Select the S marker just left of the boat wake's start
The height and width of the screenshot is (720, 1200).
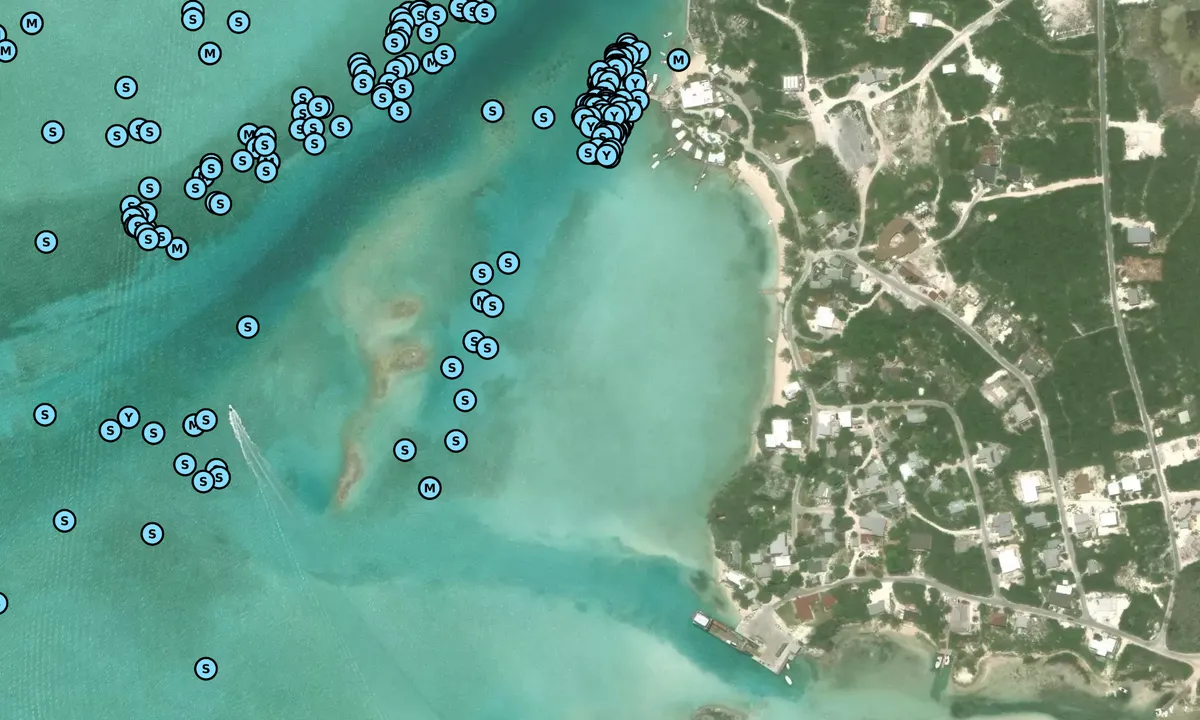pos(206,420)
